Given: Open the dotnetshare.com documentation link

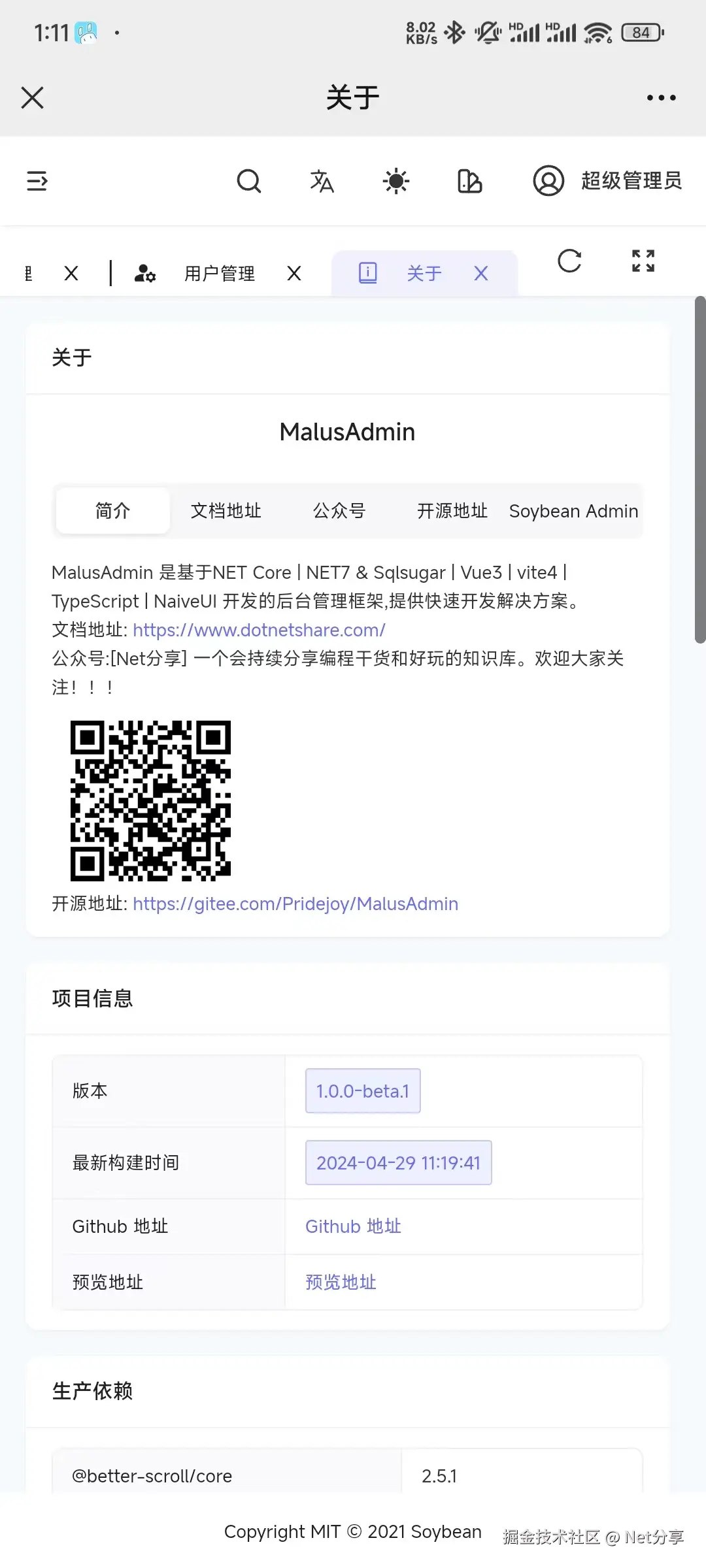Looking at the screenshot, I should [259, 630].
